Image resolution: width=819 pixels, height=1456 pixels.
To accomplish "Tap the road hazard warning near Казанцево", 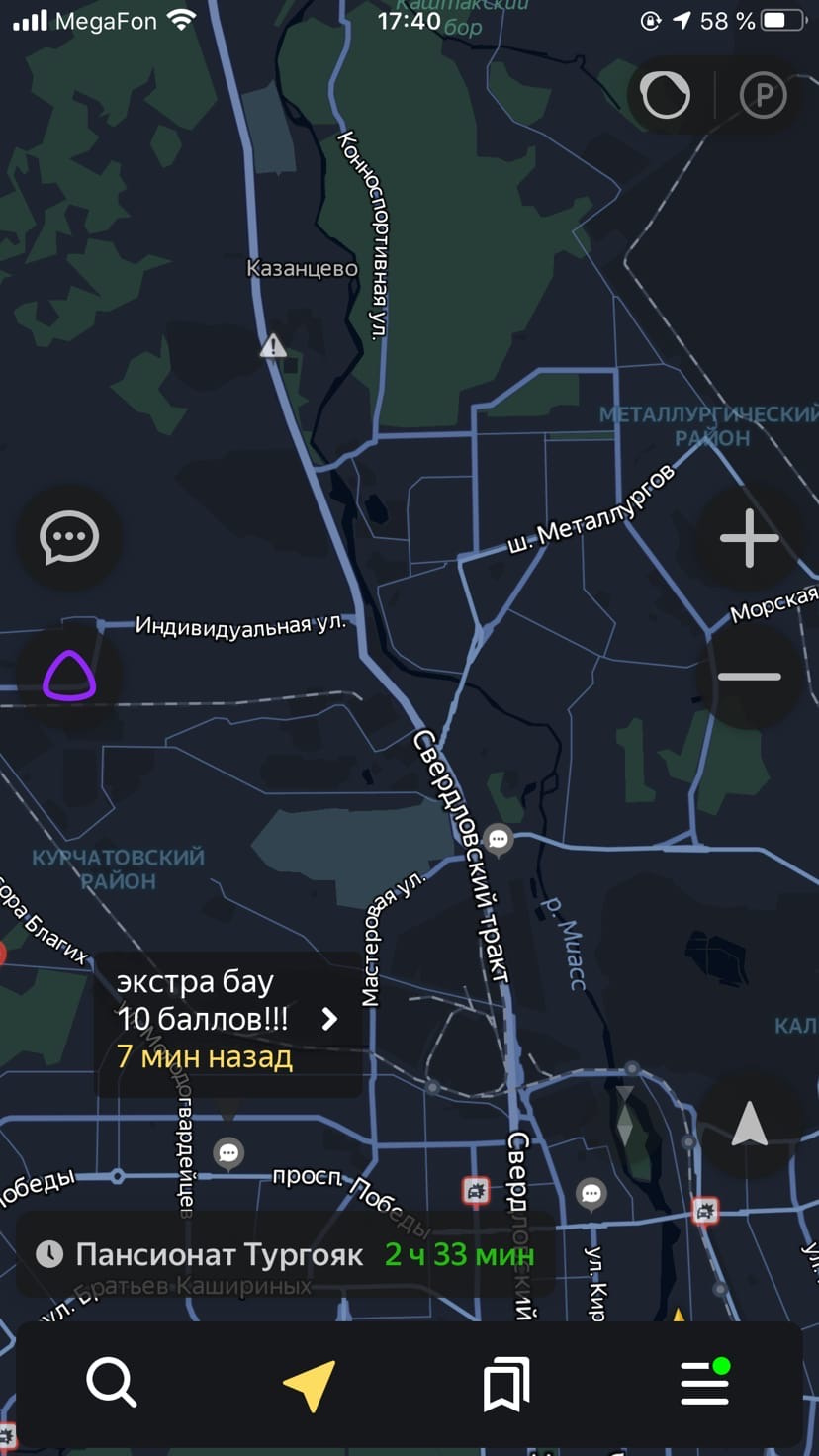I will tap(273, 346).
